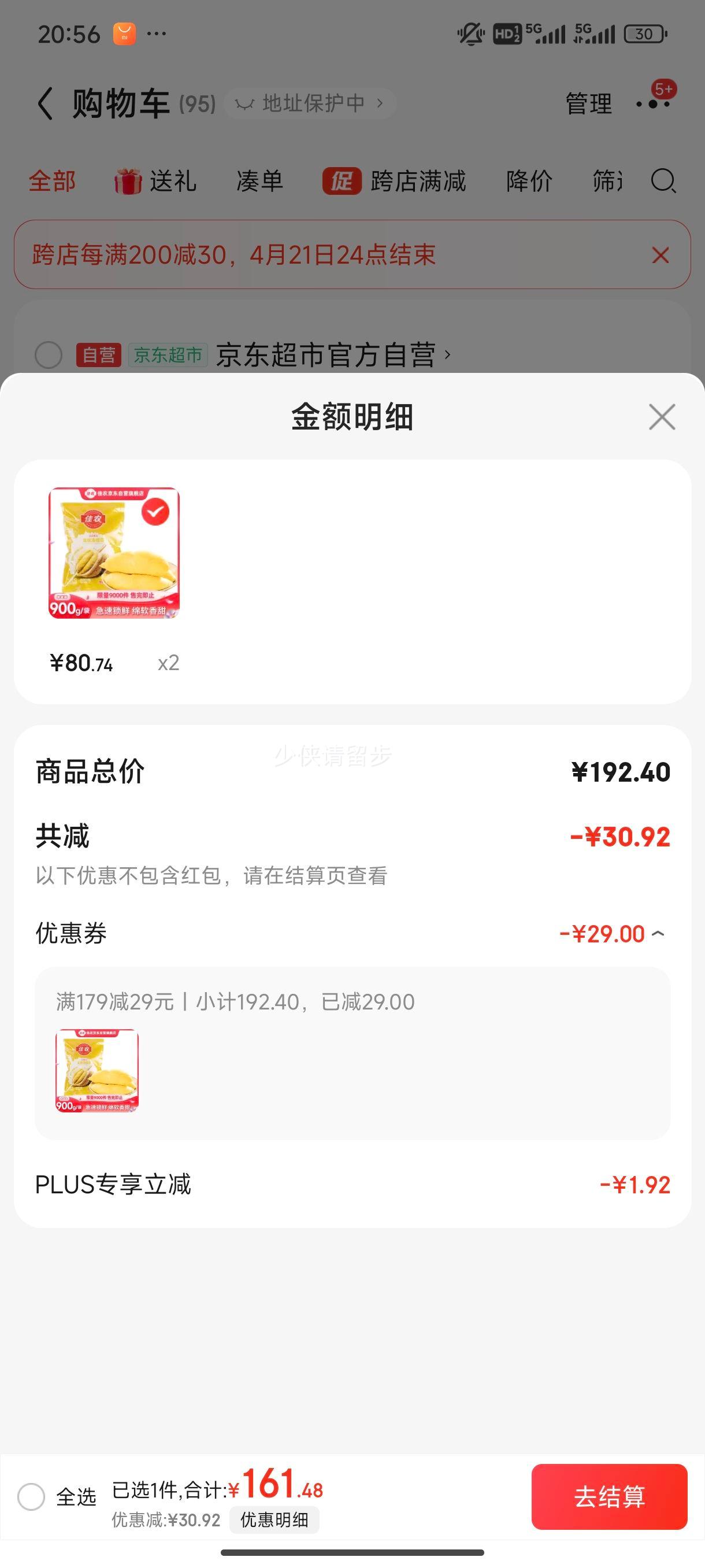Select the gift icon next to 送礼
The height and width of the screenshot is (1568, 705).
click(127, 180)
